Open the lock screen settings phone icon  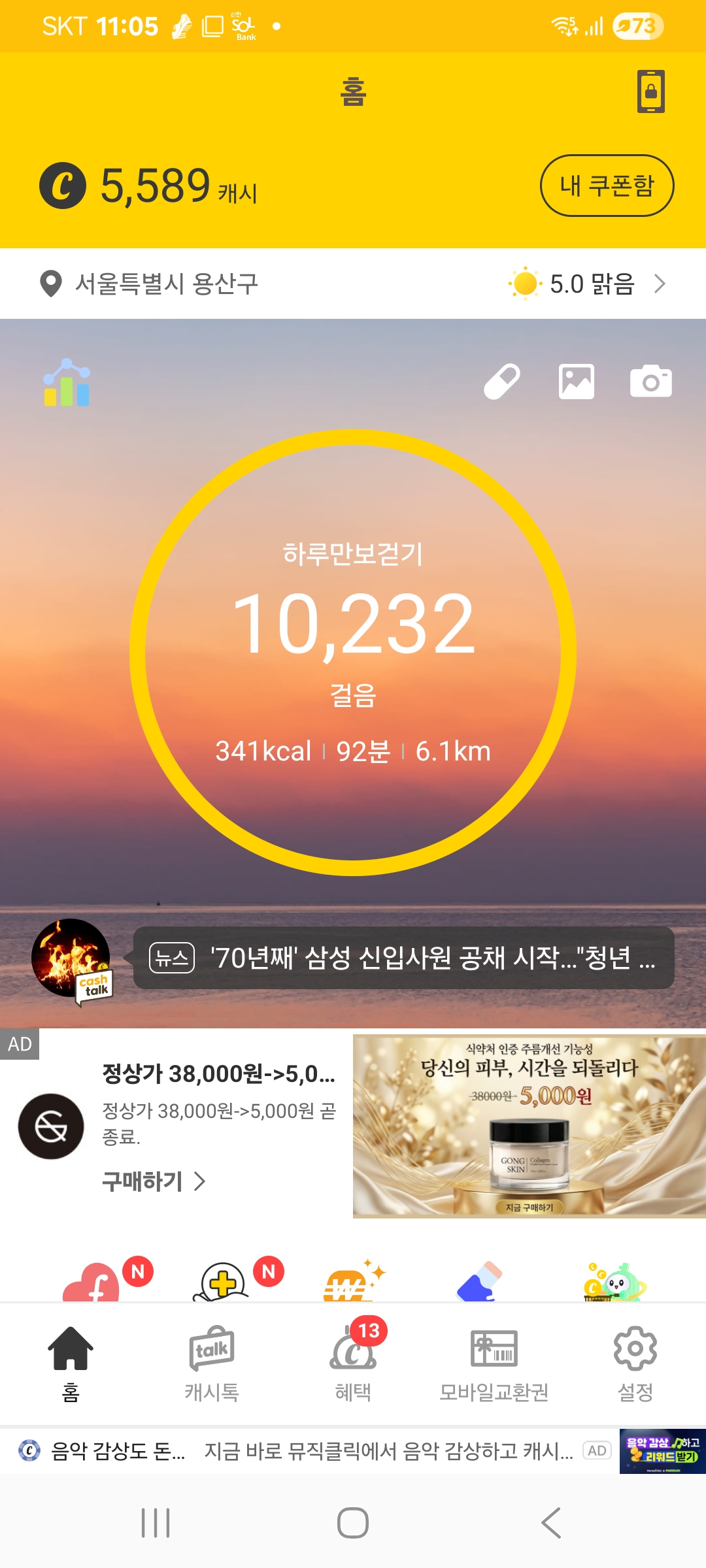pyautogui.click(x=650, y=91)
